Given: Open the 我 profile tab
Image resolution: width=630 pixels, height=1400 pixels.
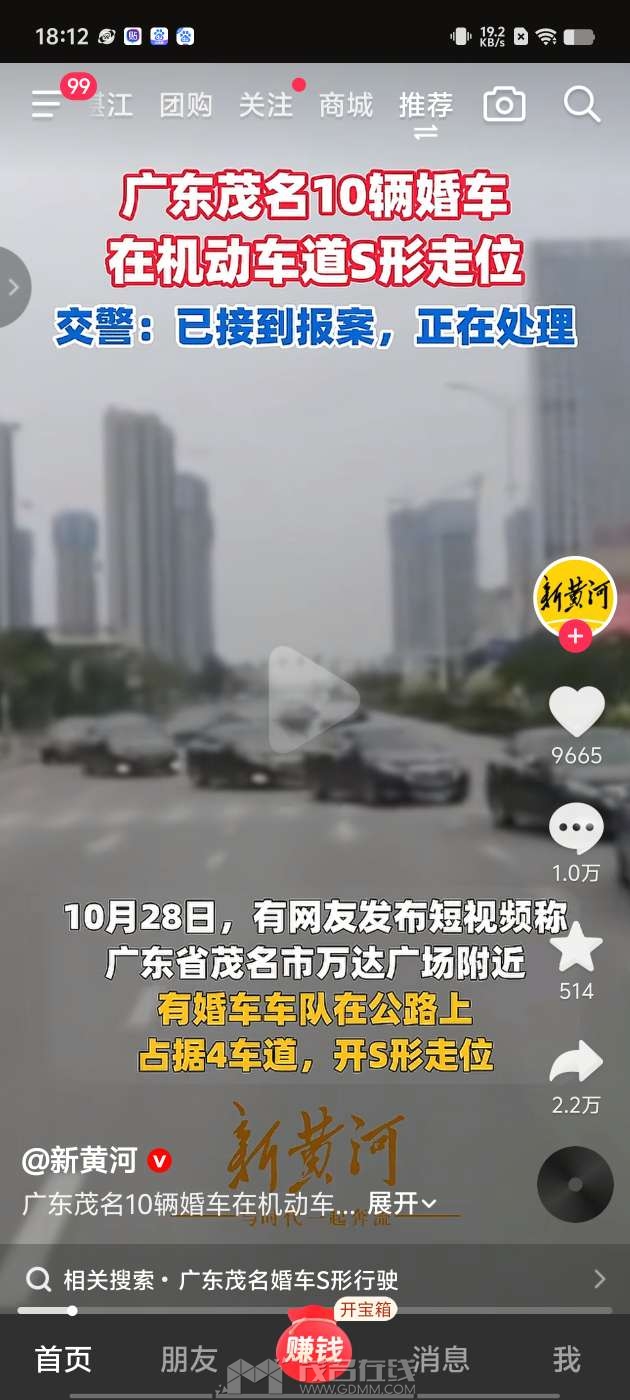Looking at the screenshot, I should [x=566, y=1359].
